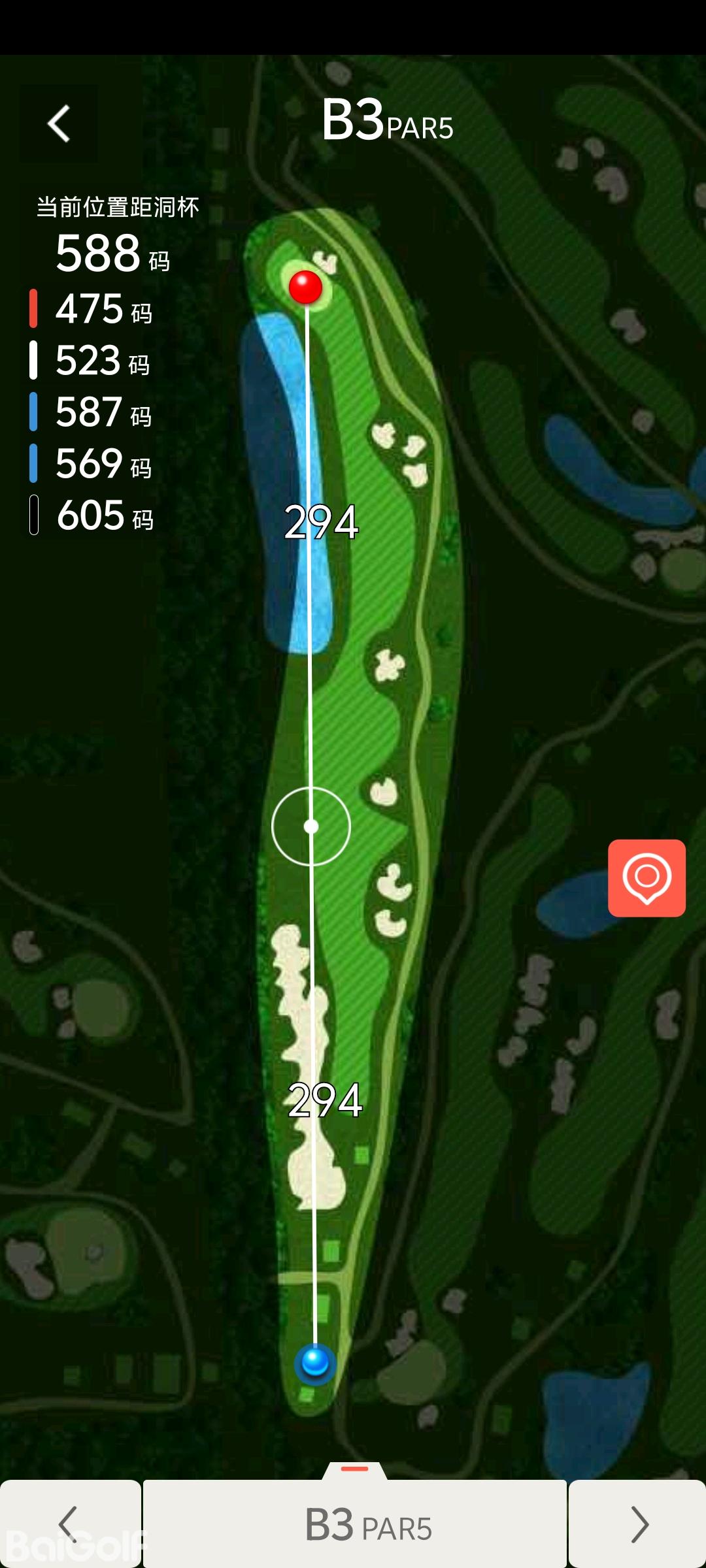Advance to the next hole
The width and height of the screenshot is (706, 1568).
click(x=638, y=1524)
